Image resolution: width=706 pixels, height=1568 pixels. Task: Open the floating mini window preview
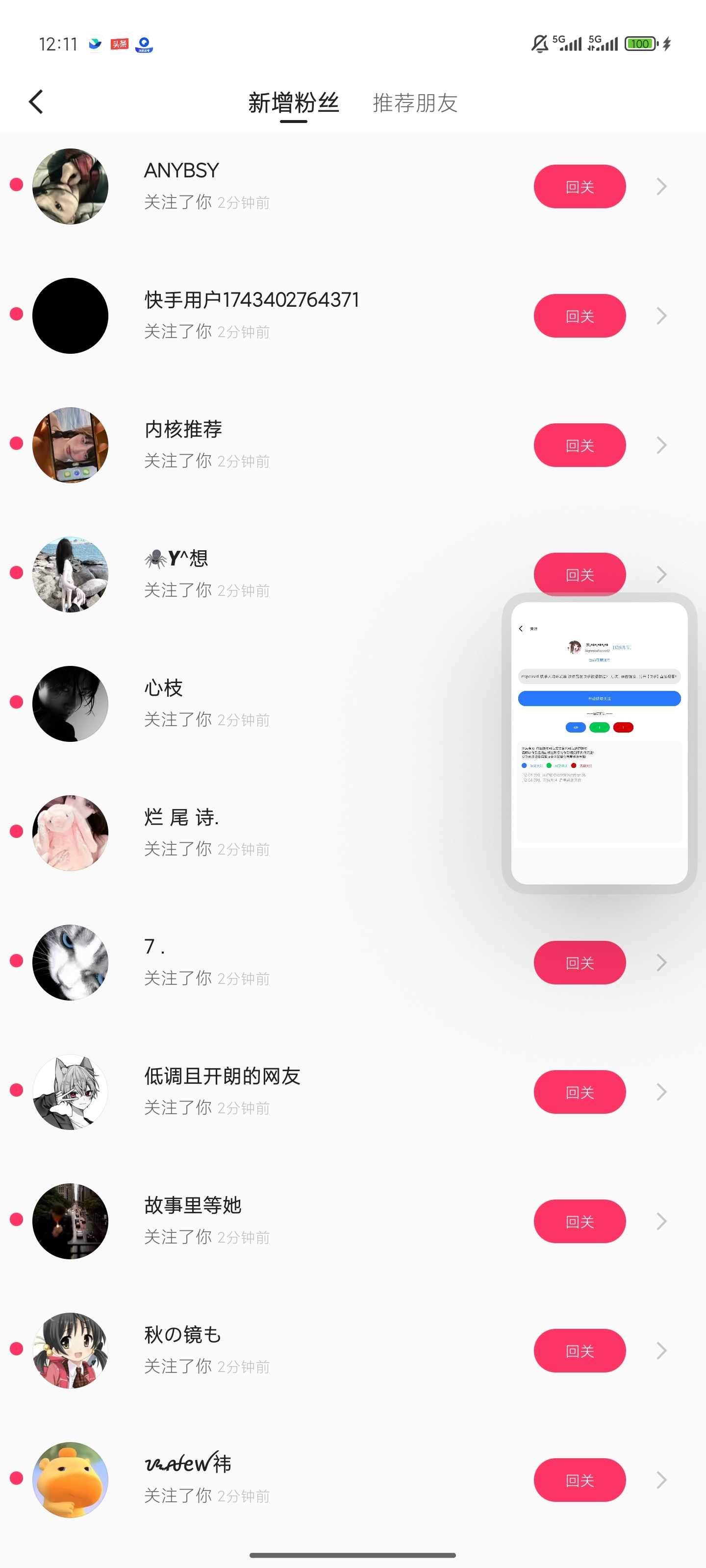tap(599, 743)
